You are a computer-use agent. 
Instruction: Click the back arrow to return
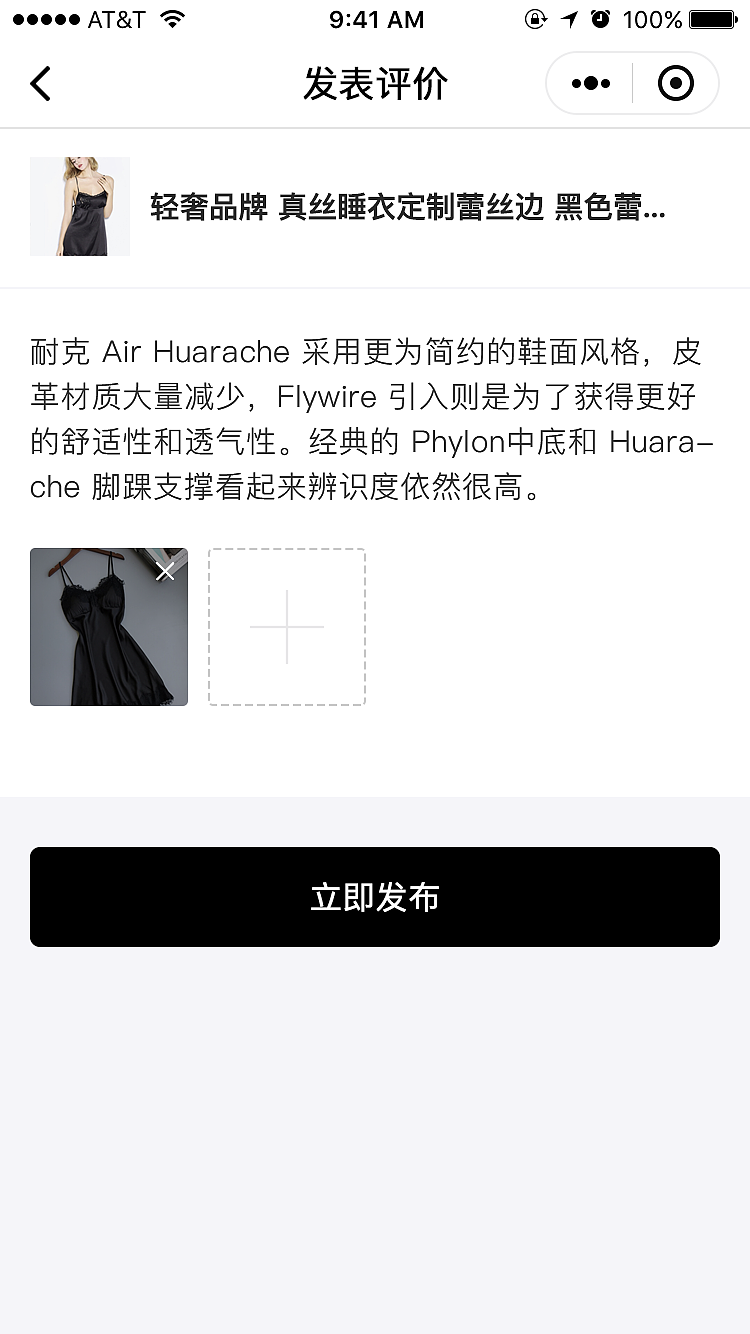point(40,83)
